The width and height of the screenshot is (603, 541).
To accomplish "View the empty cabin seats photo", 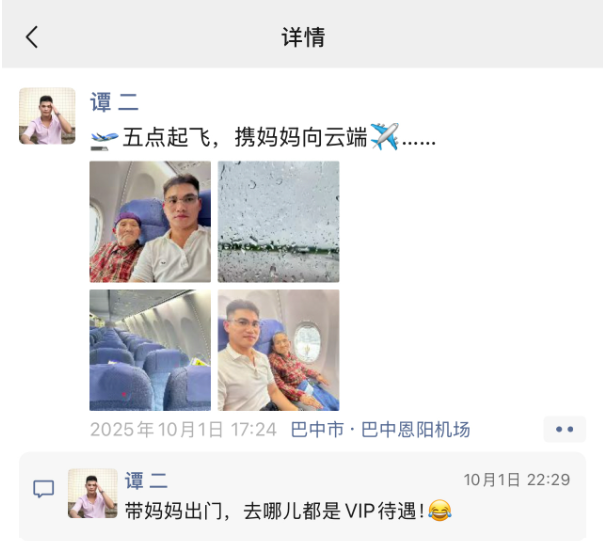I will 150,350.
